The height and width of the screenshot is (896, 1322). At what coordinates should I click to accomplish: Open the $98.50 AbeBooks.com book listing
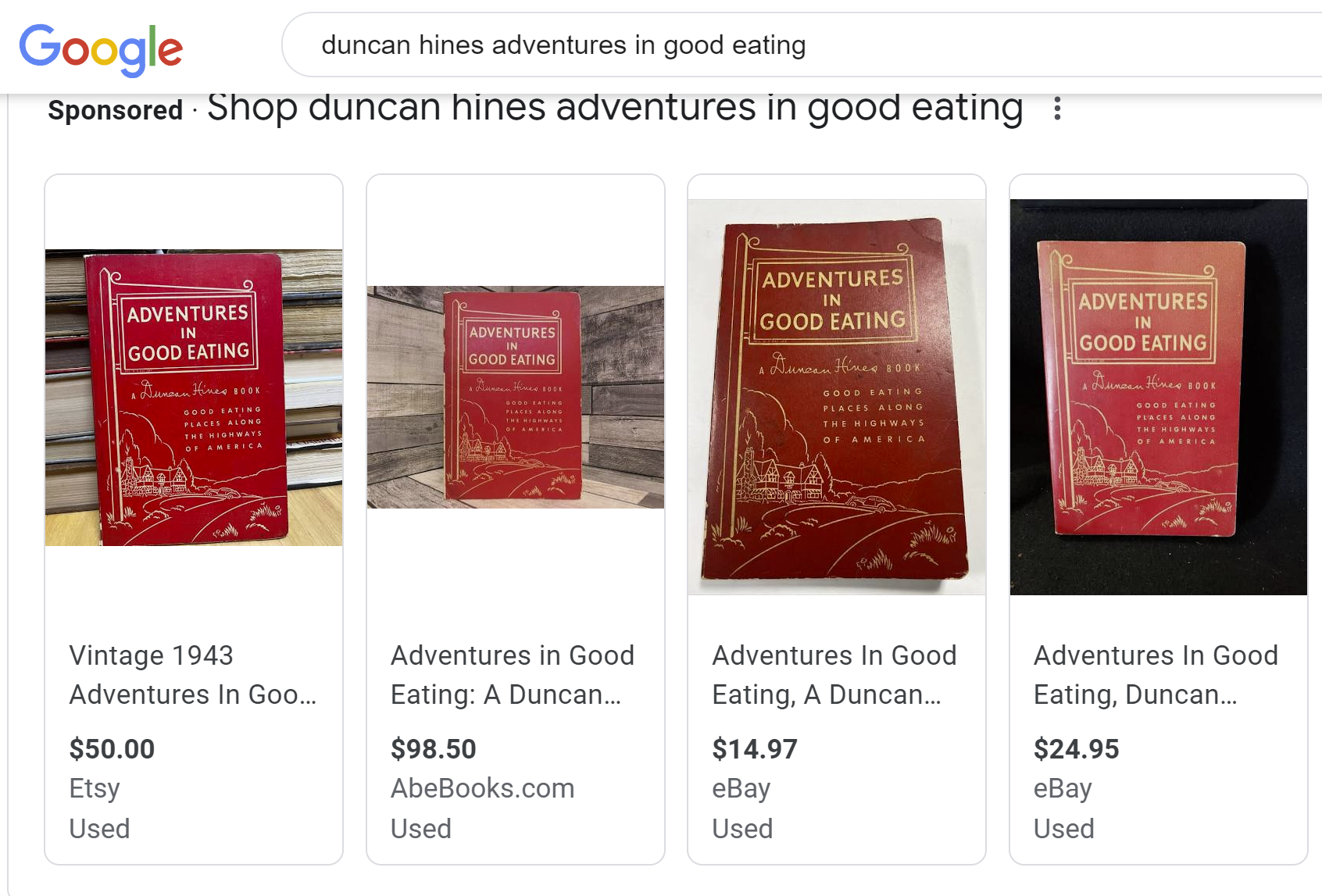coord(515,675)
